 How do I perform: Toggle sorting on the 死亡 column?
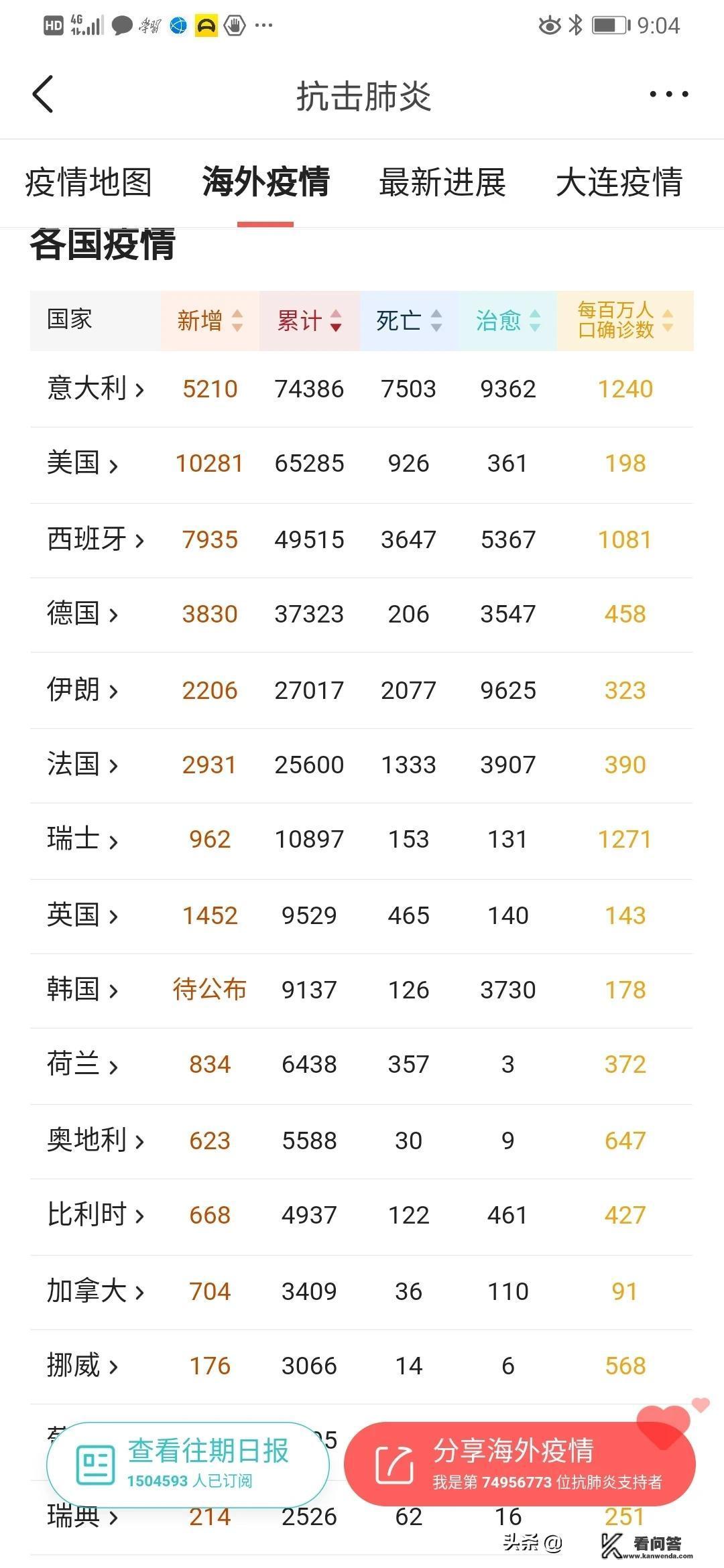pos(436,320)
